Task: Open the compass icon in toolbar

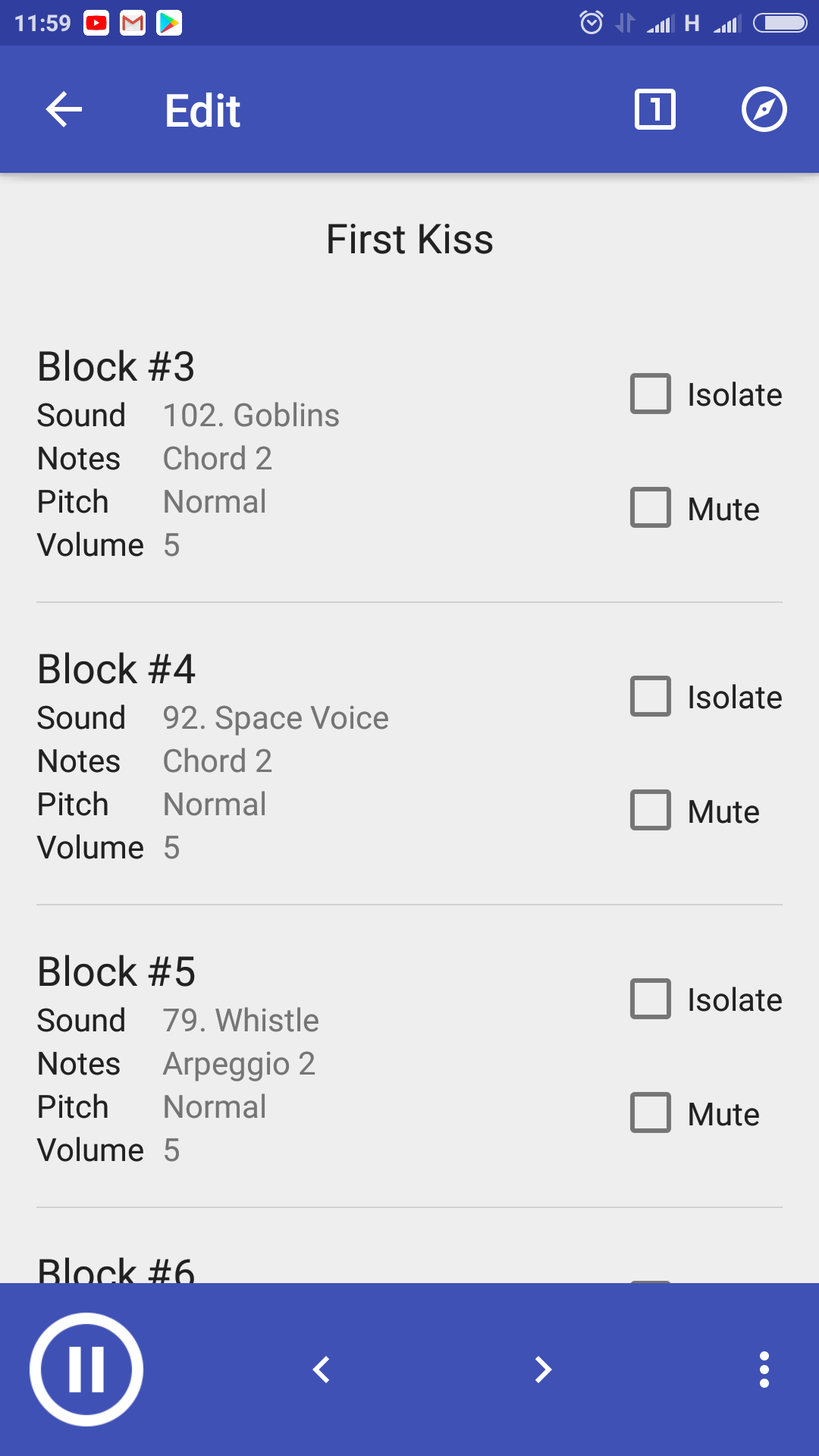Action: 764,110
